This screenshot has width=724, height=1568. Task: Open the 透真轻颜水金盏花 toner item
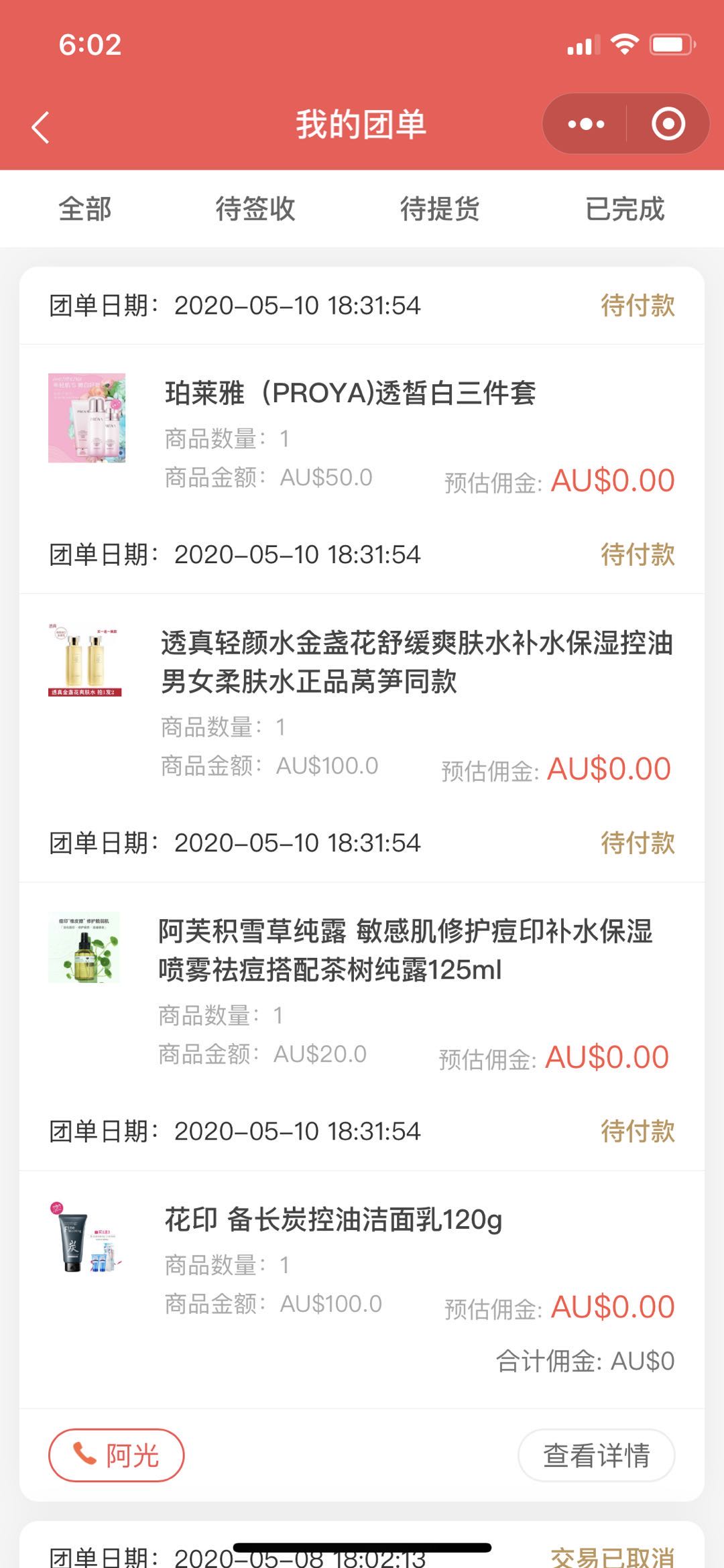pos(416,662)
